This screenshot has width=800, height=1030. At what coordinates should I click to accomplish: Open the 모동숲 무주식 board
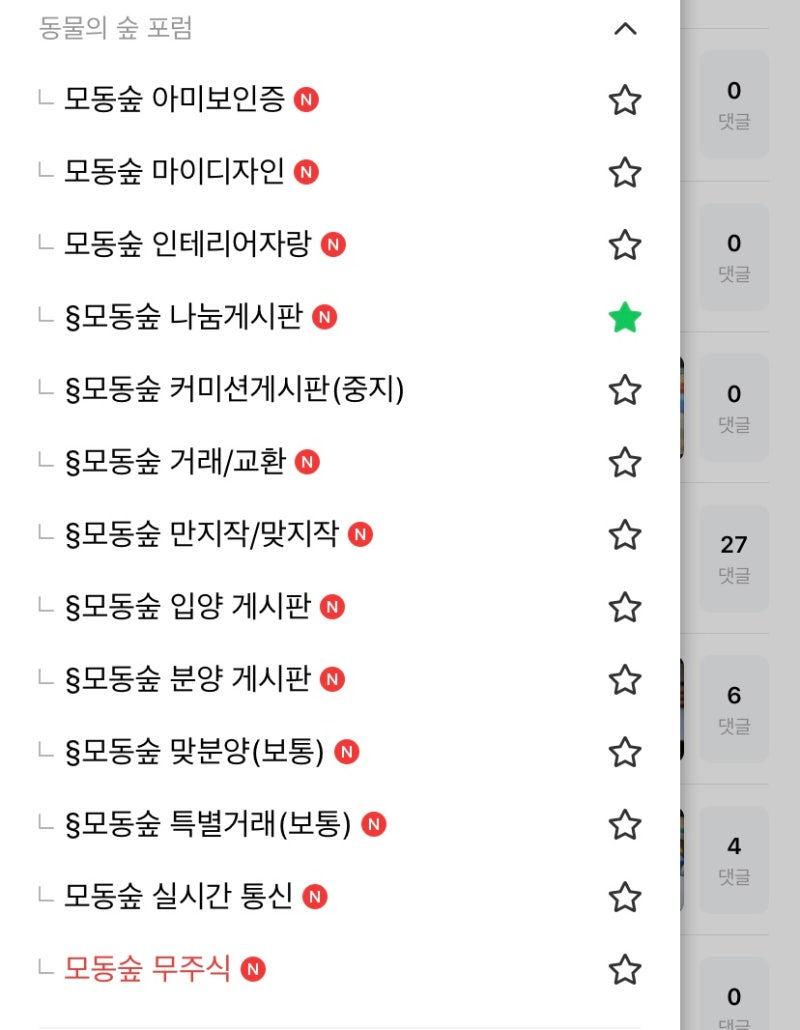(150, 970)
